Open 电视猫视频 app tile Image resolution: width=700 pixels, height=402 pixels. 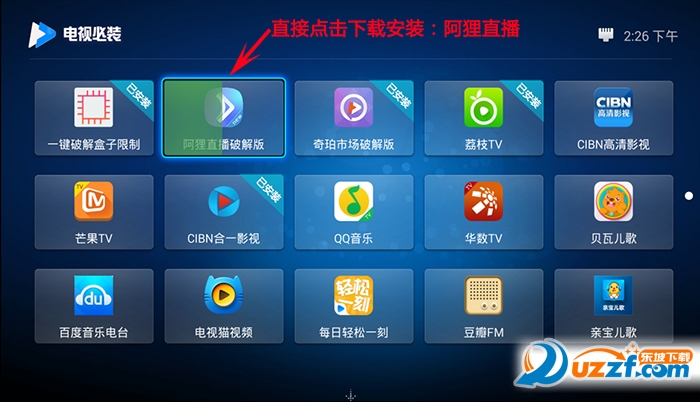point(224,305)
